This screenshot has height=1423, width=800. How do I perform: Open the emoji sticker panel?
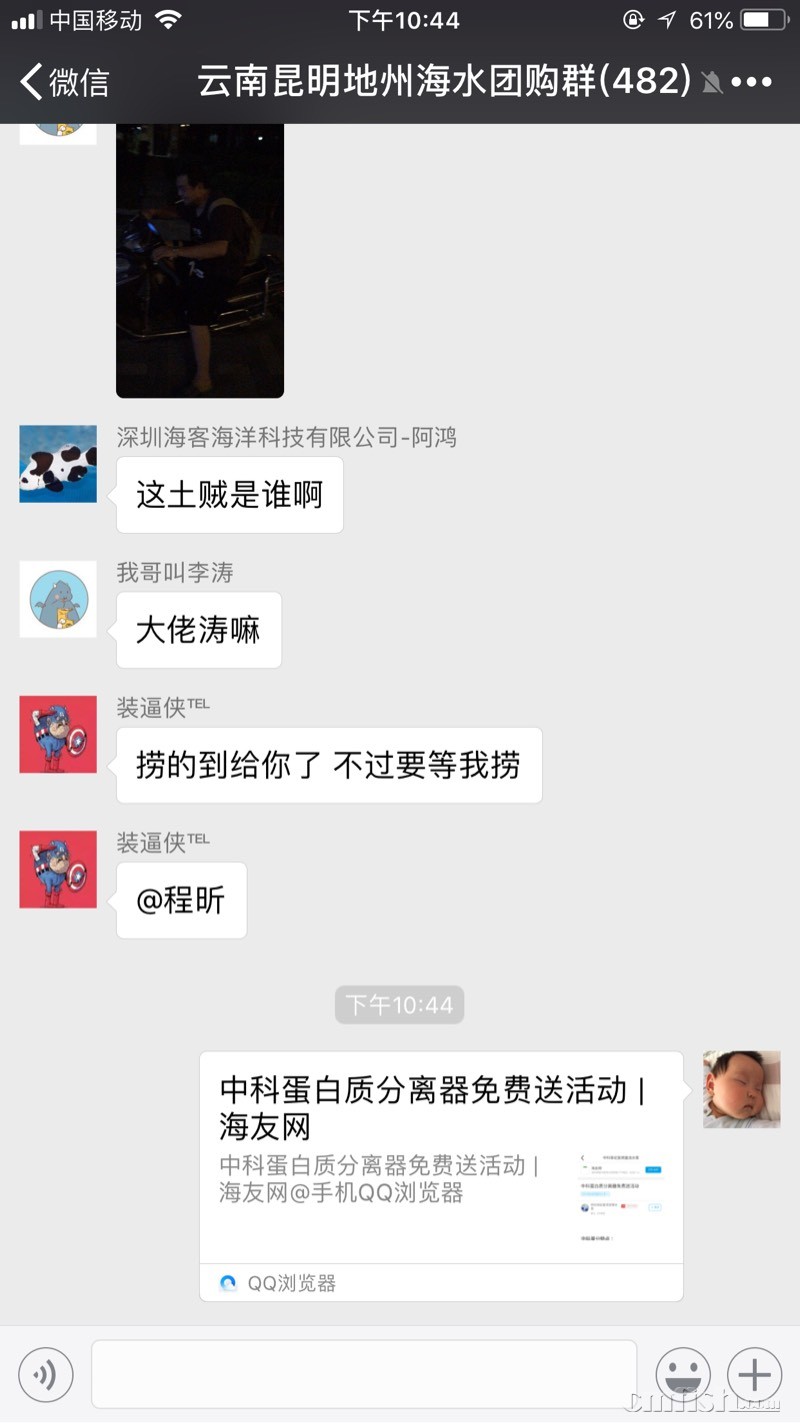coord(683,1375)
